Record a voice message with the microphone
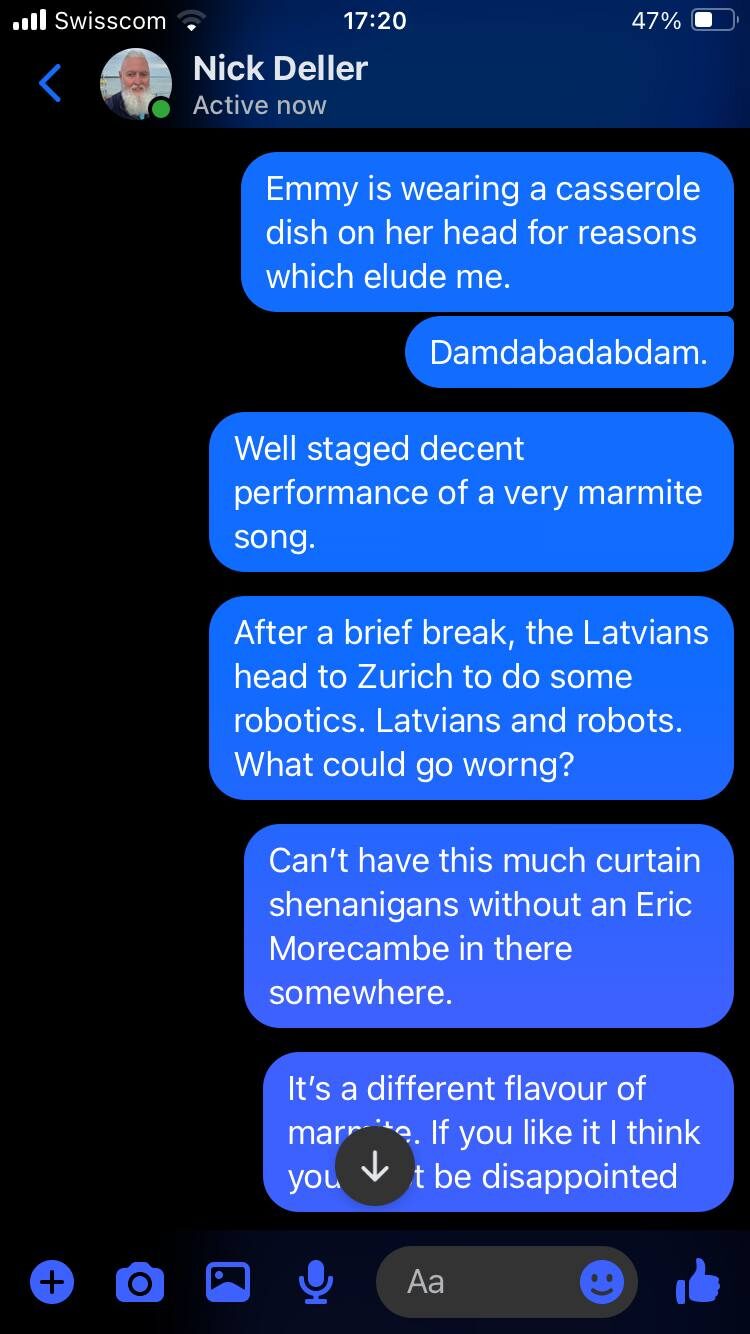 [316, 1281]
